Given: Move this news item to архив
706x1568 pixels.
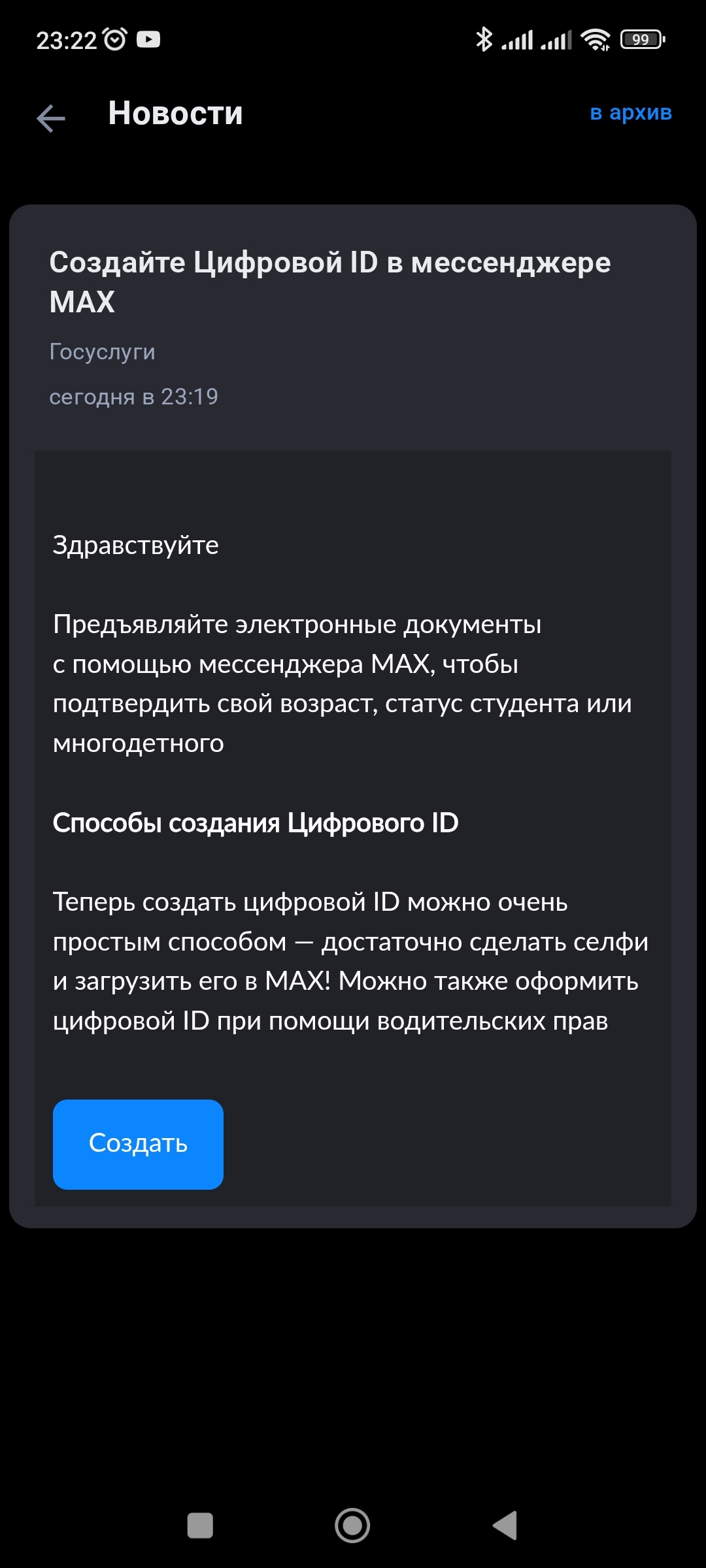Looking at the screenshot, I should [x=630, y=113].
